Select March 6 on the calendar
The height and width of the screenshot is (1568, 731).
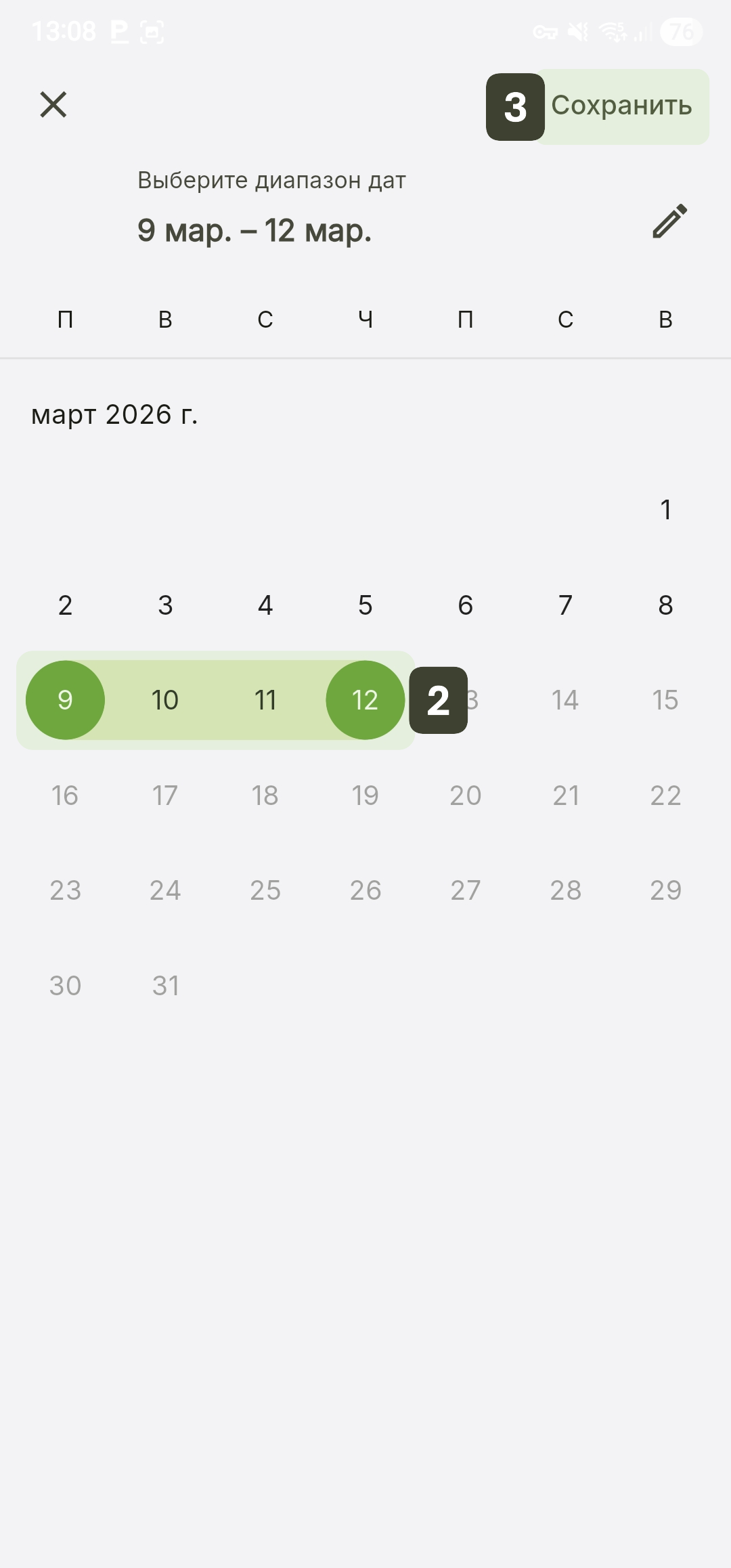click(x=465, y=605)
